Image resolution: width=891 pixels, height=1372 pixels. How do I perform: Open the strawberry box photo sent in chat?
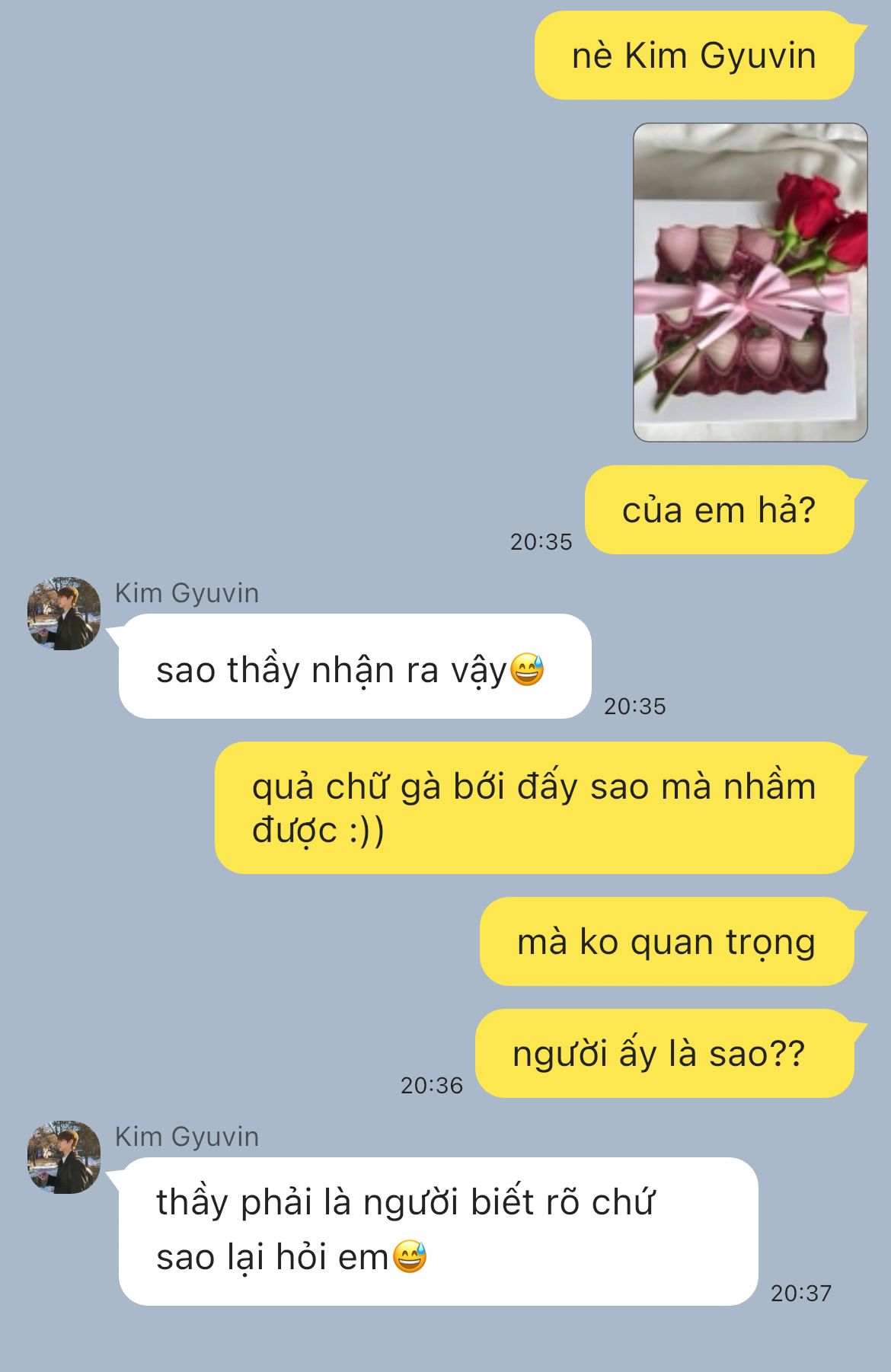(750, 282)
